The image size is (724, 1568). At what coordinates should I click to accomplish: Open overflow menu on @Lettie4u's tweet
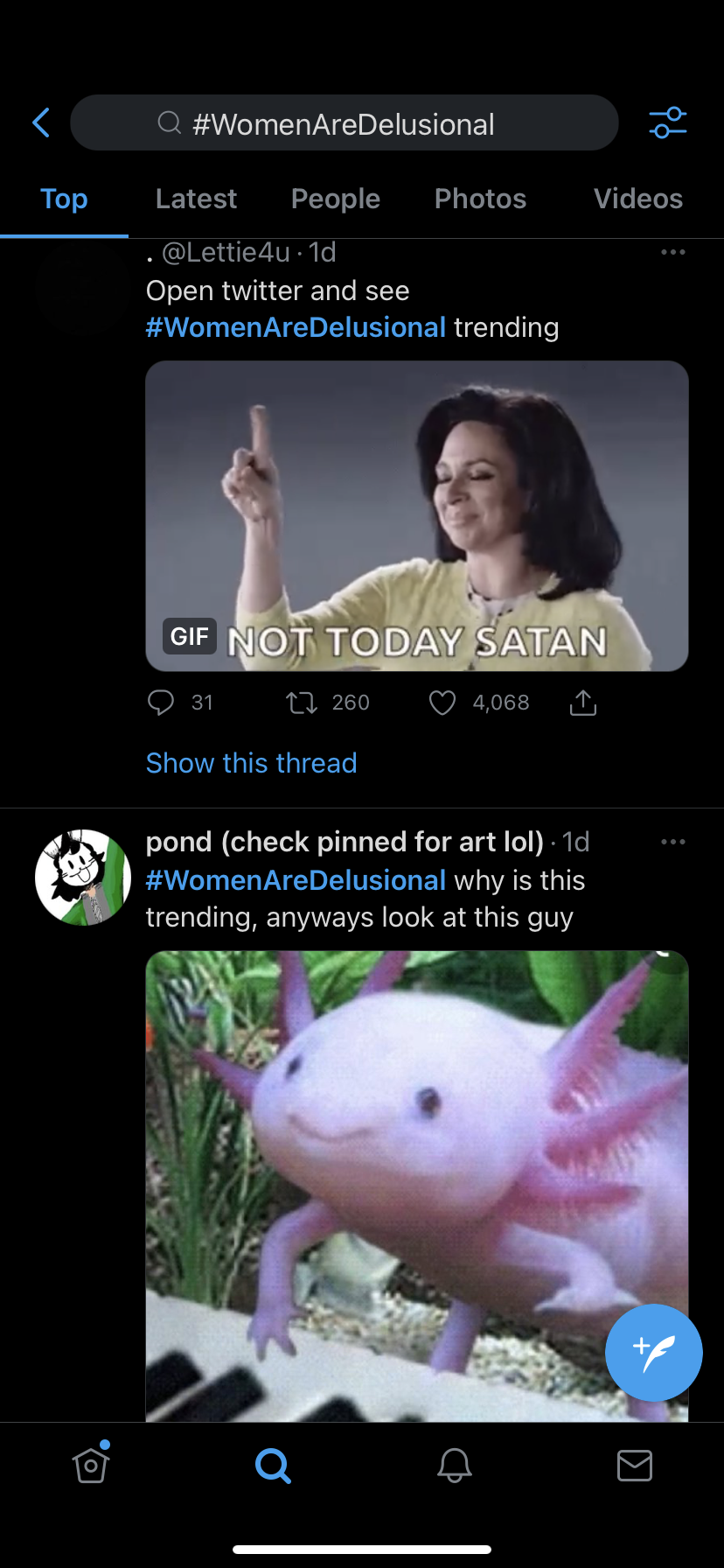coord(672,253)
